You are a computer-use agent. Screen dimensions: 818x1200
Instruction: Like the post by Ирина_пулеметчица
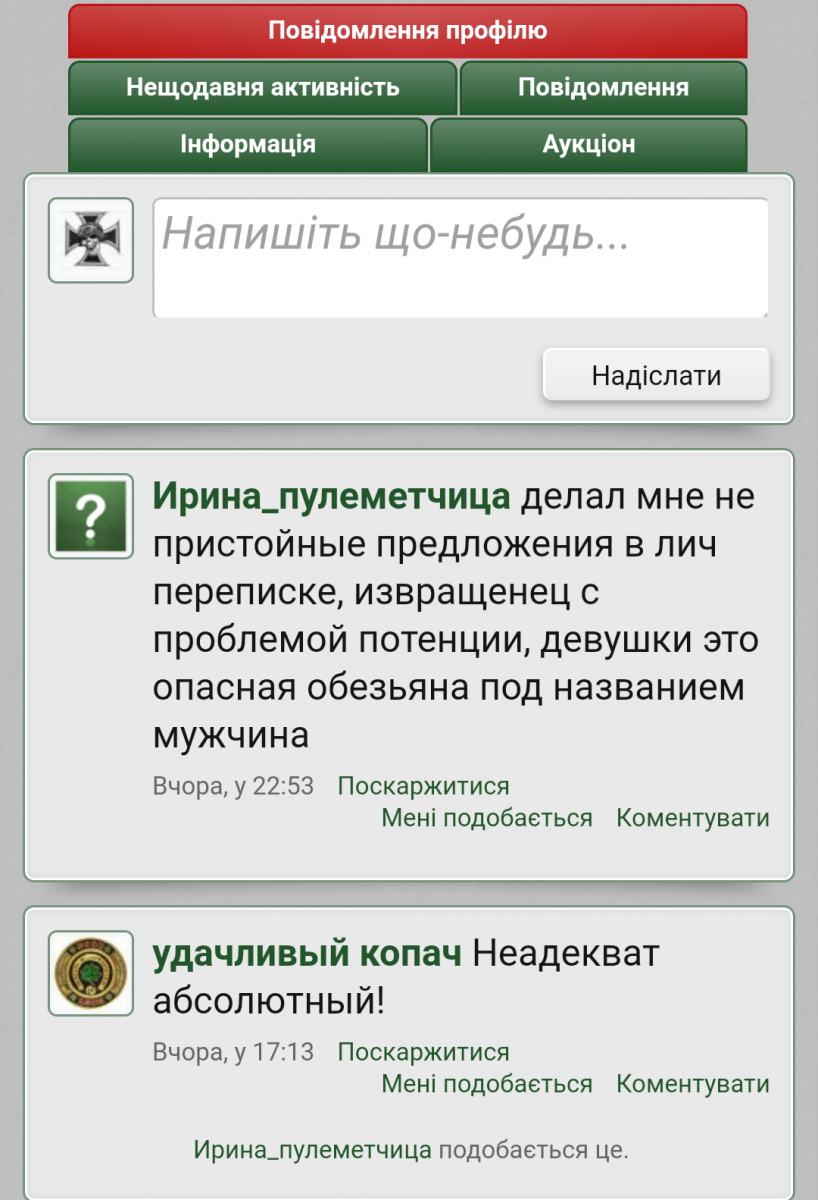(x=487, y=818)
